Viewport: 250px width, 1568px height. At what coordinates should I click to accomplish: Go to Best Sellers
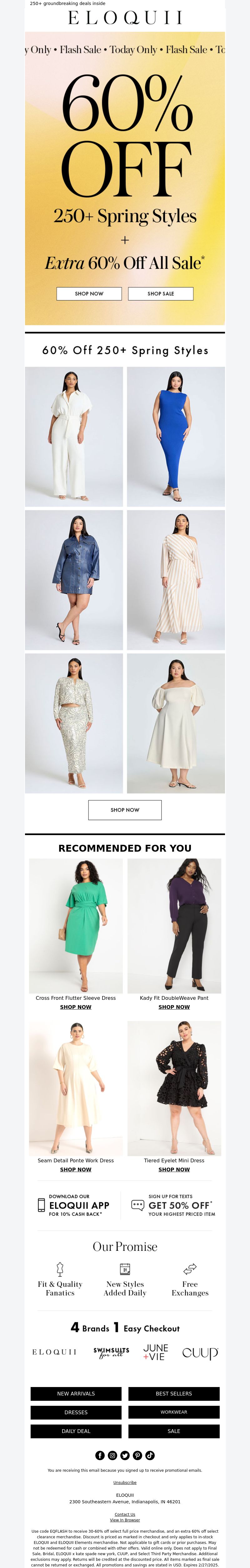coord(174,1393)
